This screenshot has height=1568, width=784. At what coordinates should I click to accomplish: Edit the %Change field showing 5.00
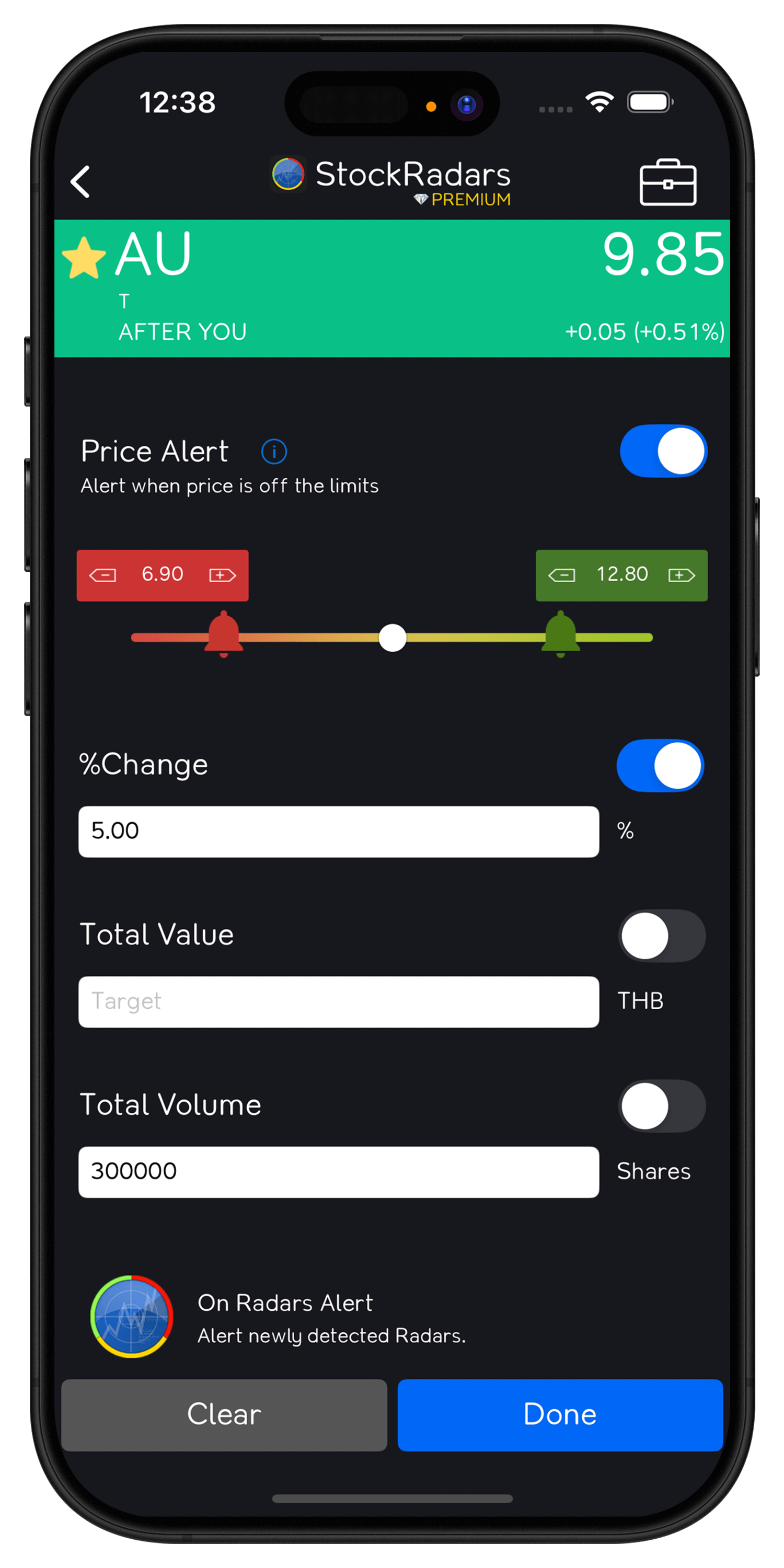[339, 832]
